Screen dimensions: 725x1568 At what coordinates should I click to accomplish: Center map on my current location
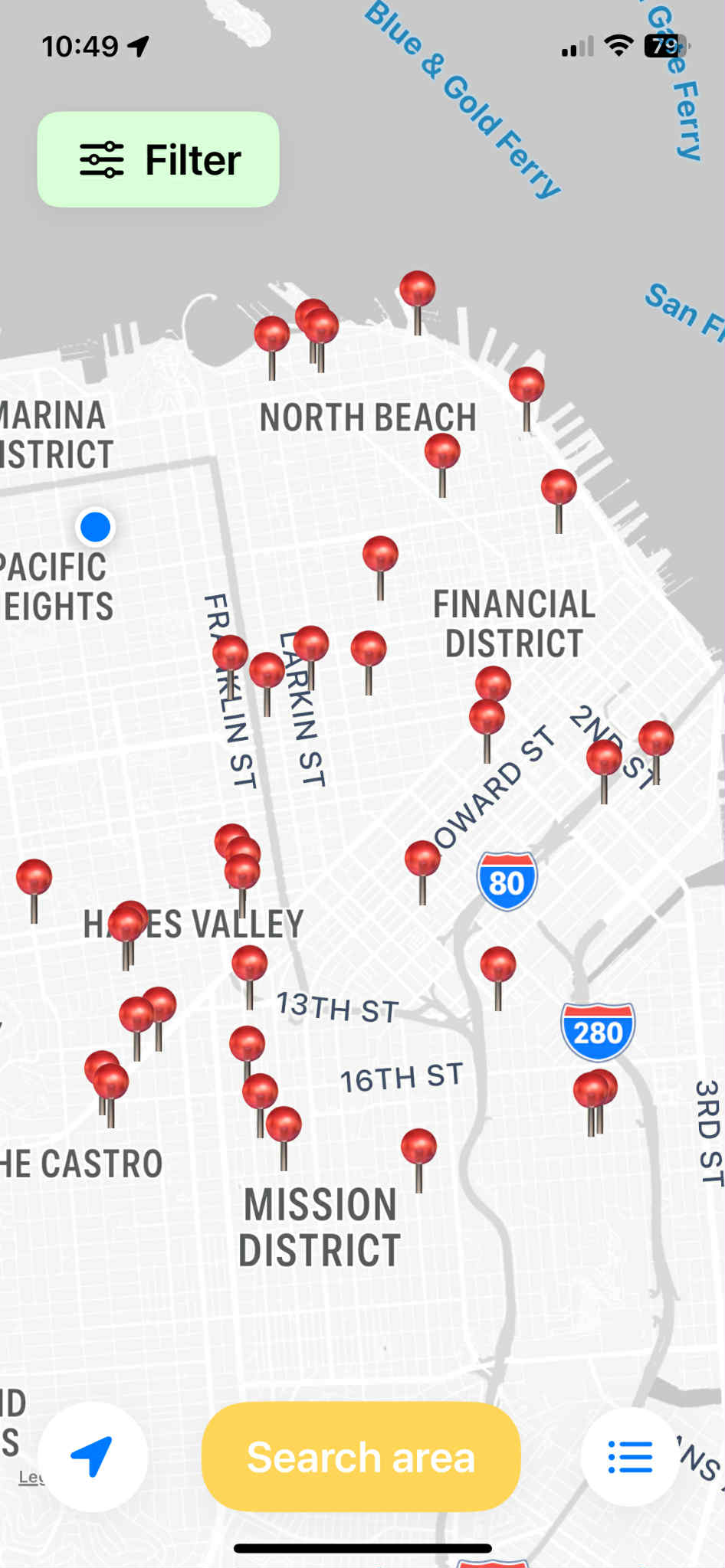pos(92,1456)
